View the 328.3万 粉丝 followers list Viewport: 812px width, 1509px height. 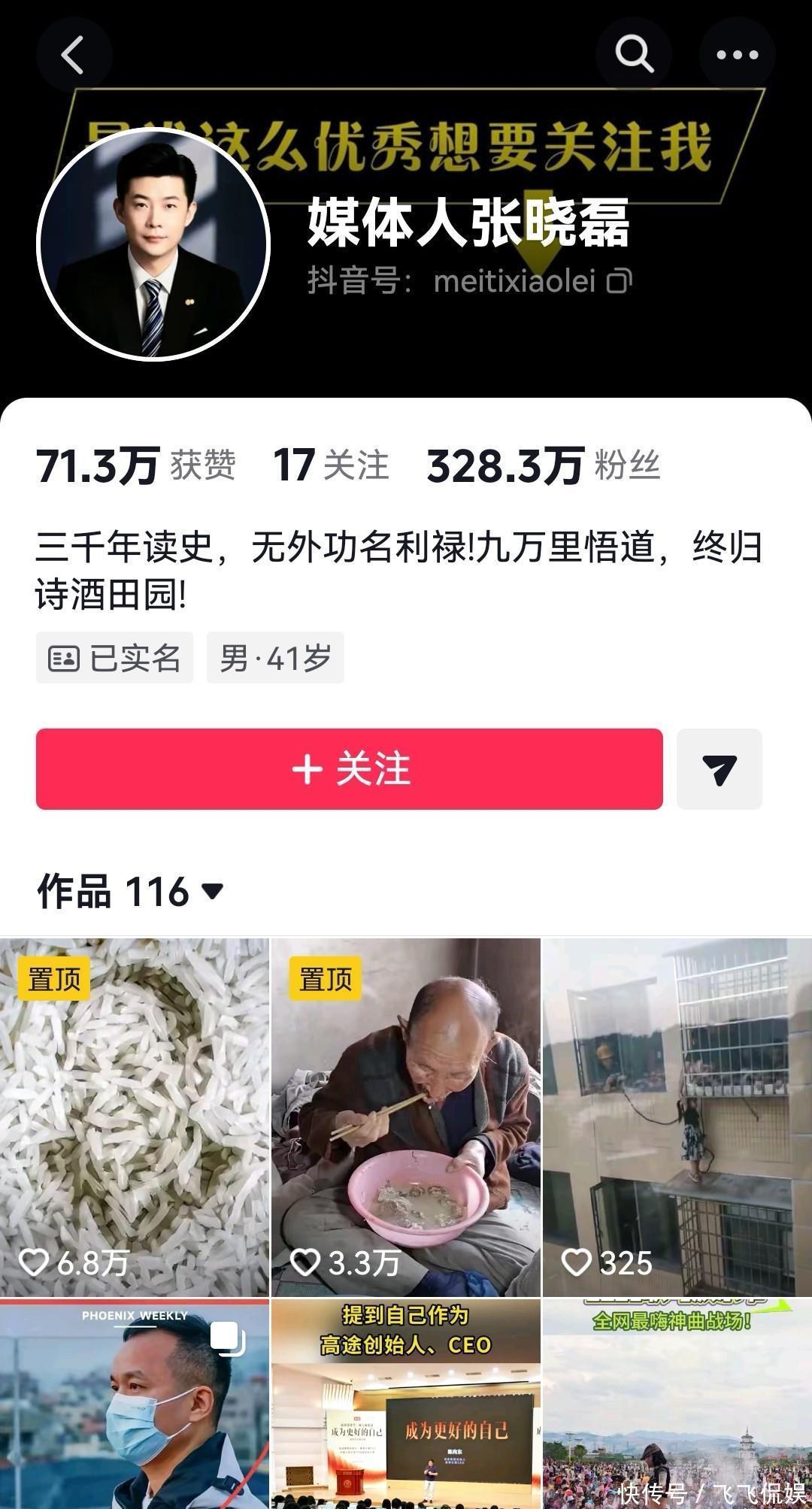(543, 465)
